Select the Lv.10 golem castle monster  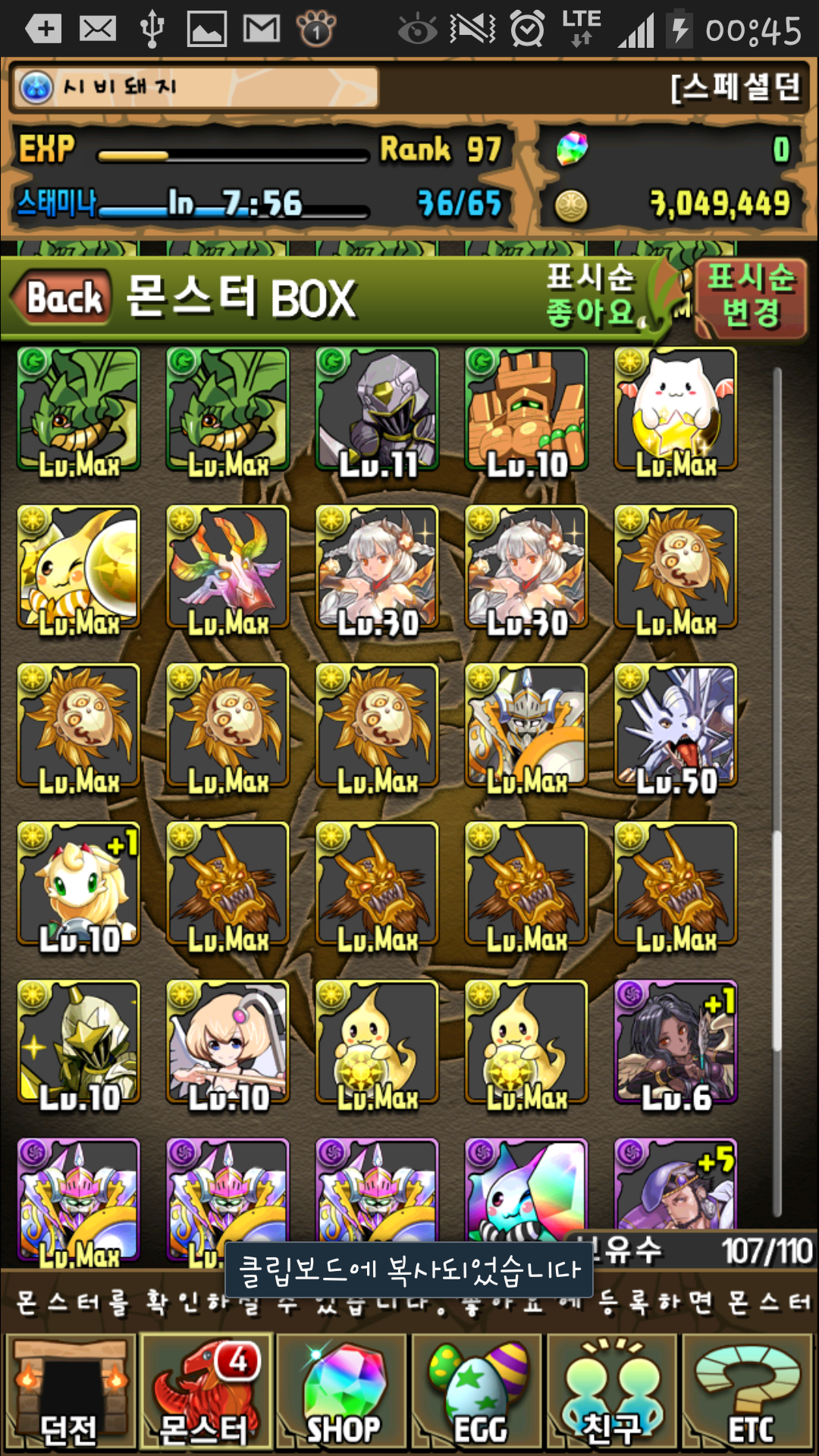(527, 410)
